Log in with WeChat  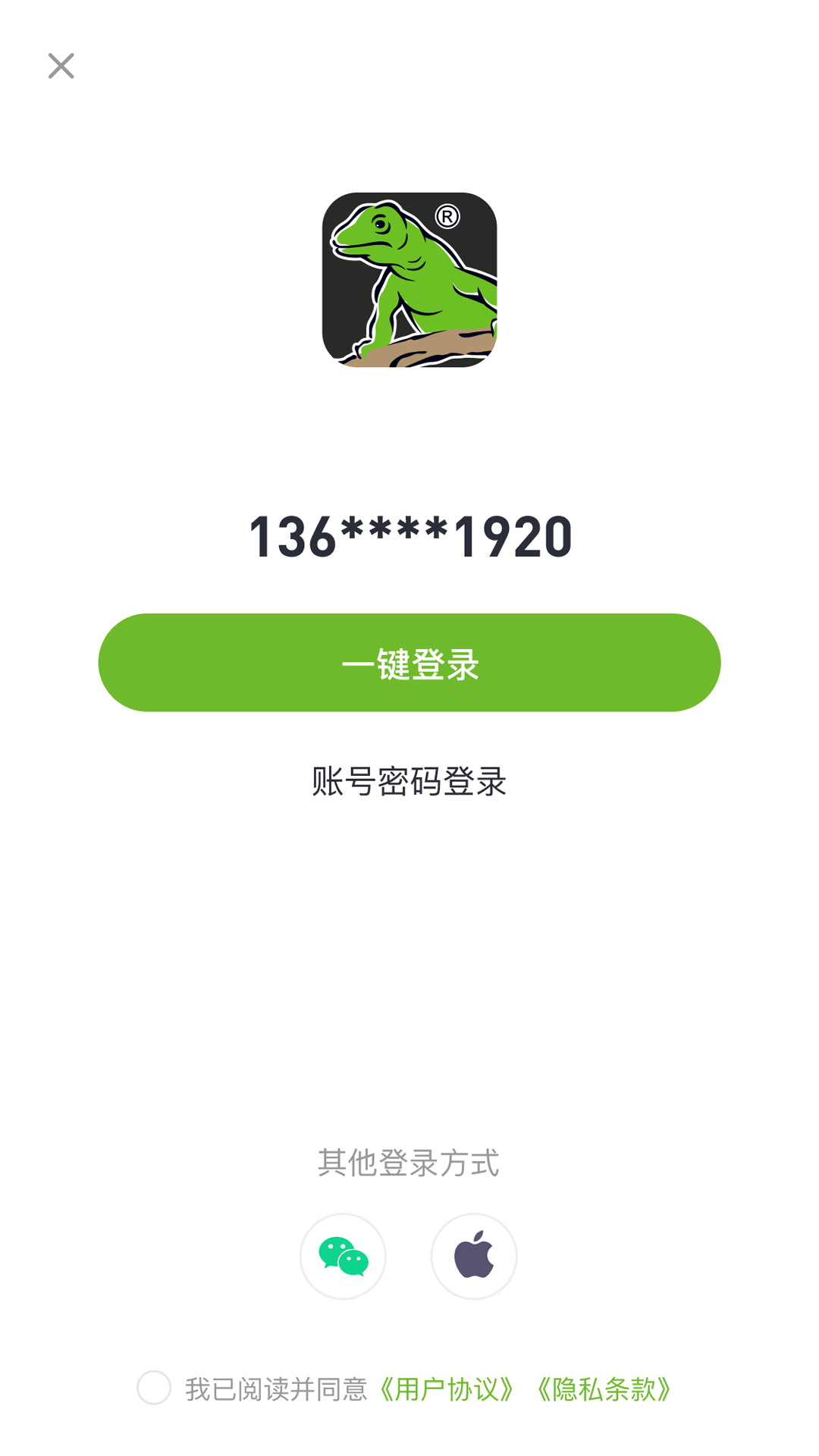(343, 1257)
